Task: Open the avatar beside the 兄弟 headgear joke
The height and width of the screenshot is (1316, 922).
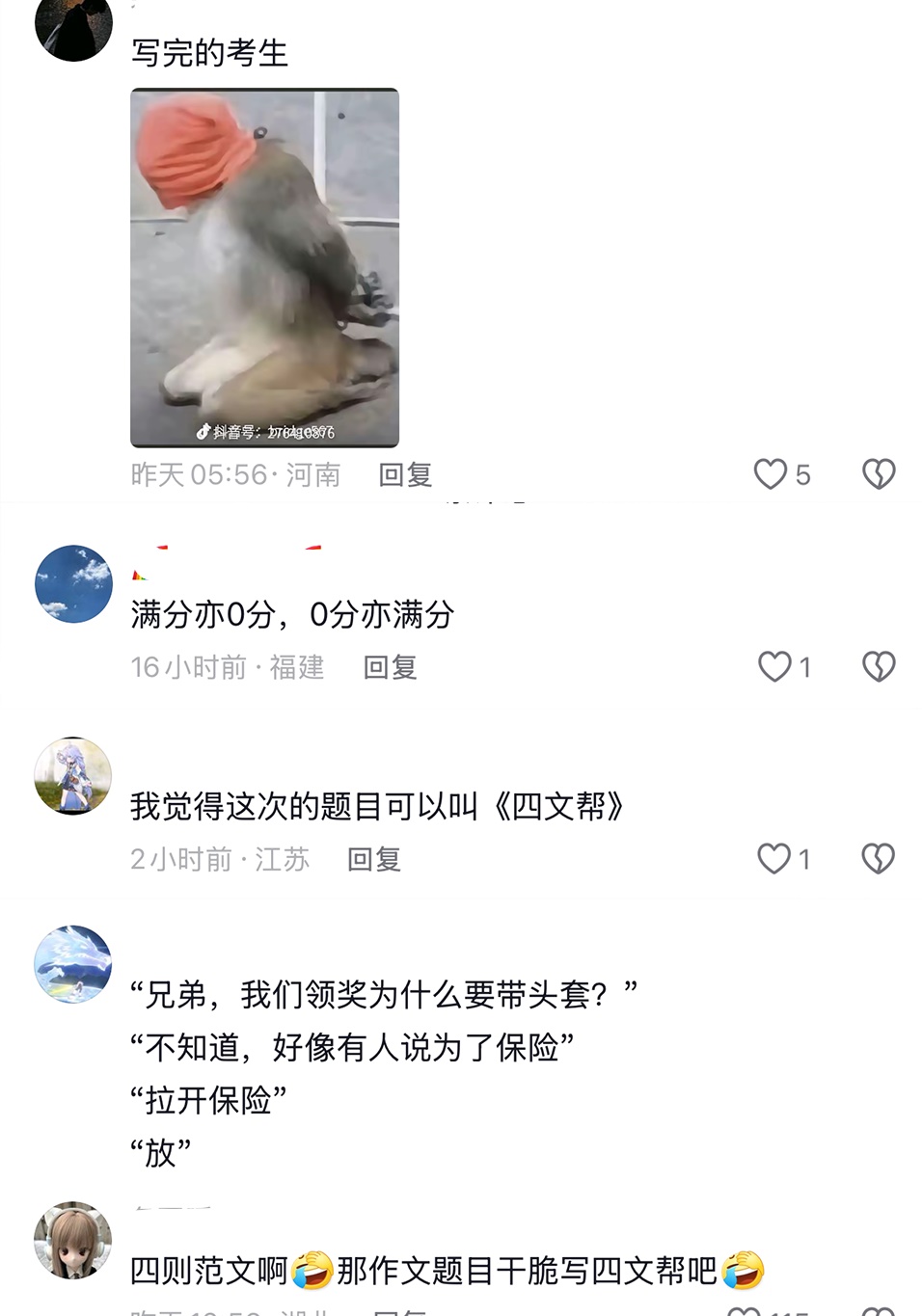Action: point(73,965)
